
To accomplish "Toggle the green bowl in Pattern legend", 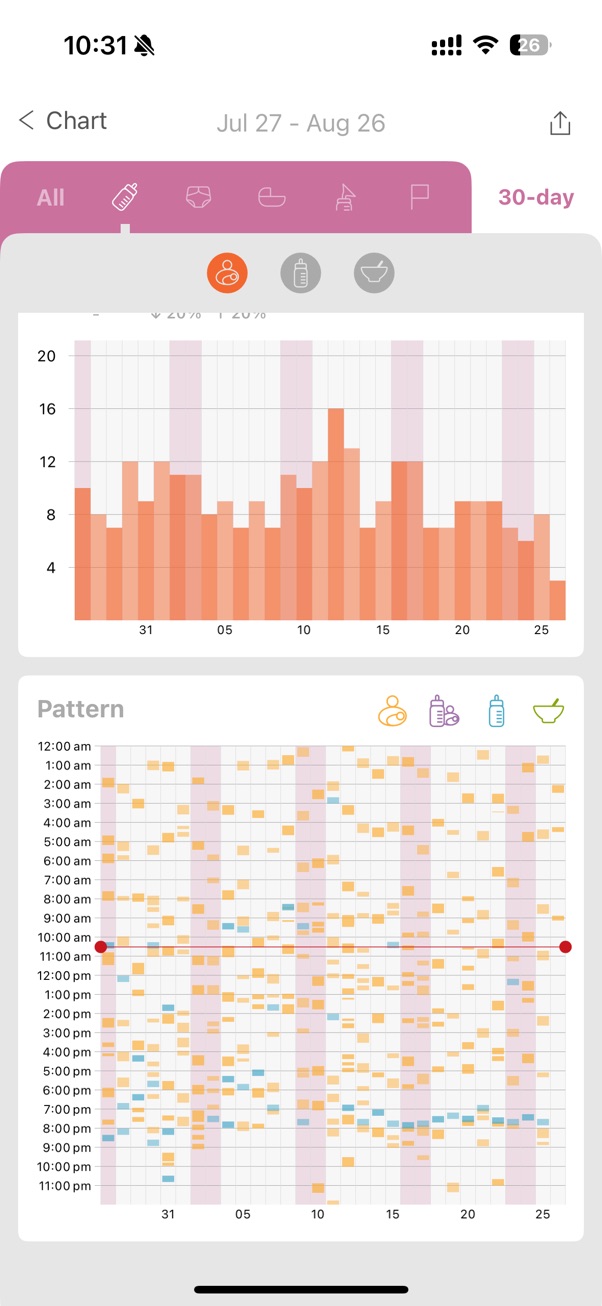I will coord(547,711).
